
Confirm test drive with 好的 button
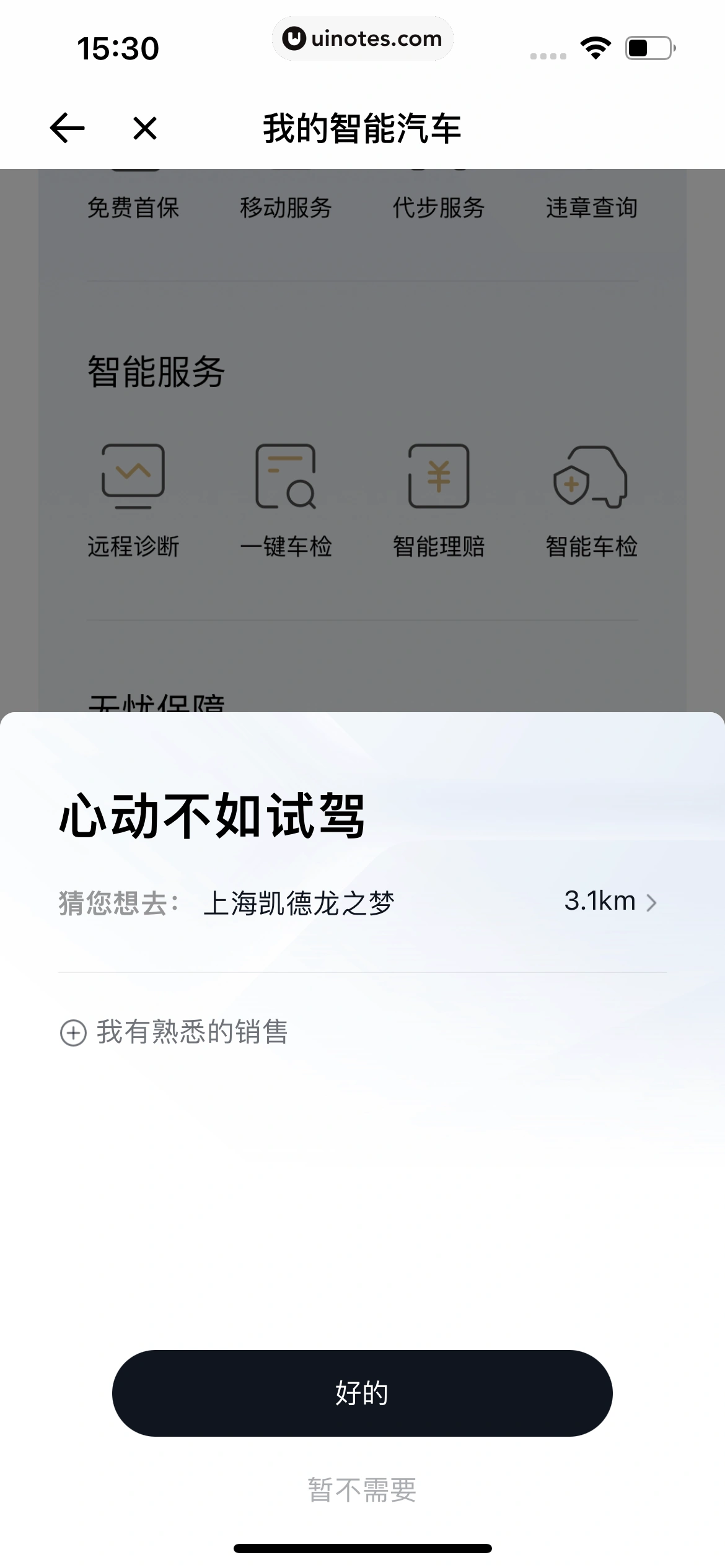(x=362, y=1393)
